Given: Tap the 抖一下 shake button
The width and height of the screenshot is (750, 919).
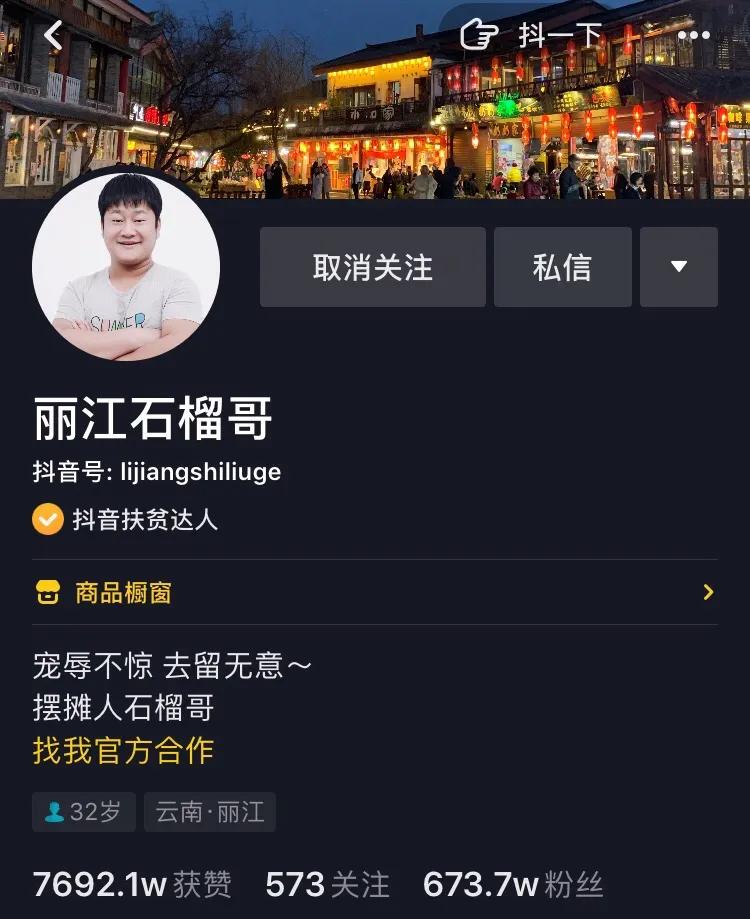Looking at the screenshot, I should 532,36.
